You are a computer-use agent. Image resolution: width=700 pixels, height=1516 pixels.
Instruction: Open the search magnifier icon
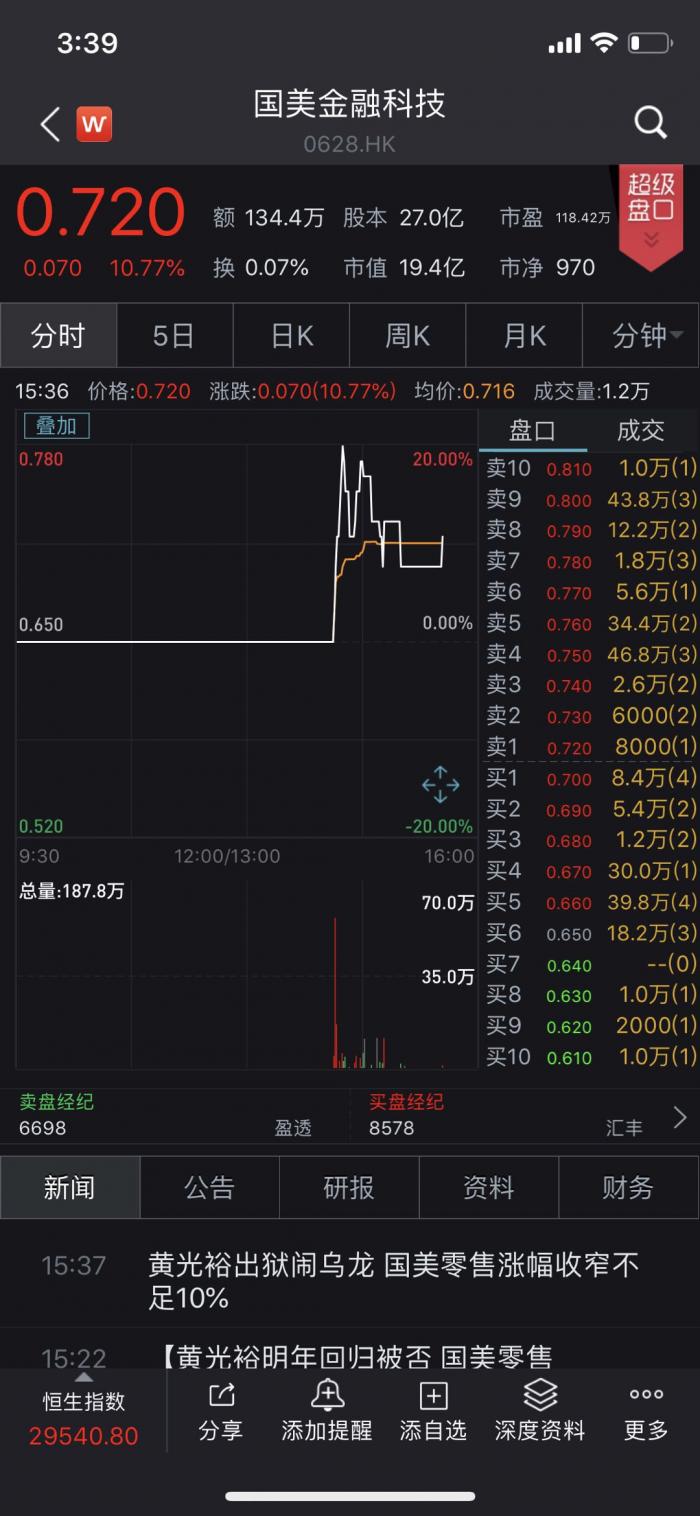coord(650,123)
